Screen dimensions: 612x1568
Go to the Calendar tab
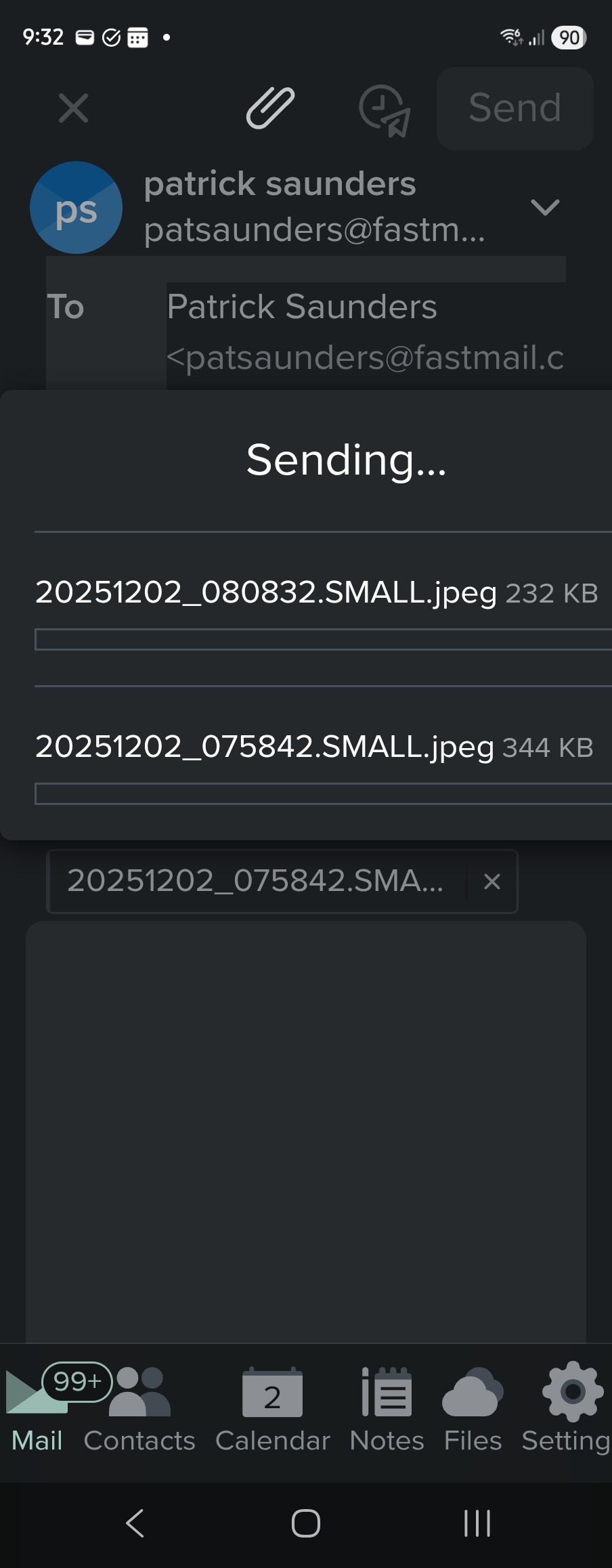[x=272, y=1410]
